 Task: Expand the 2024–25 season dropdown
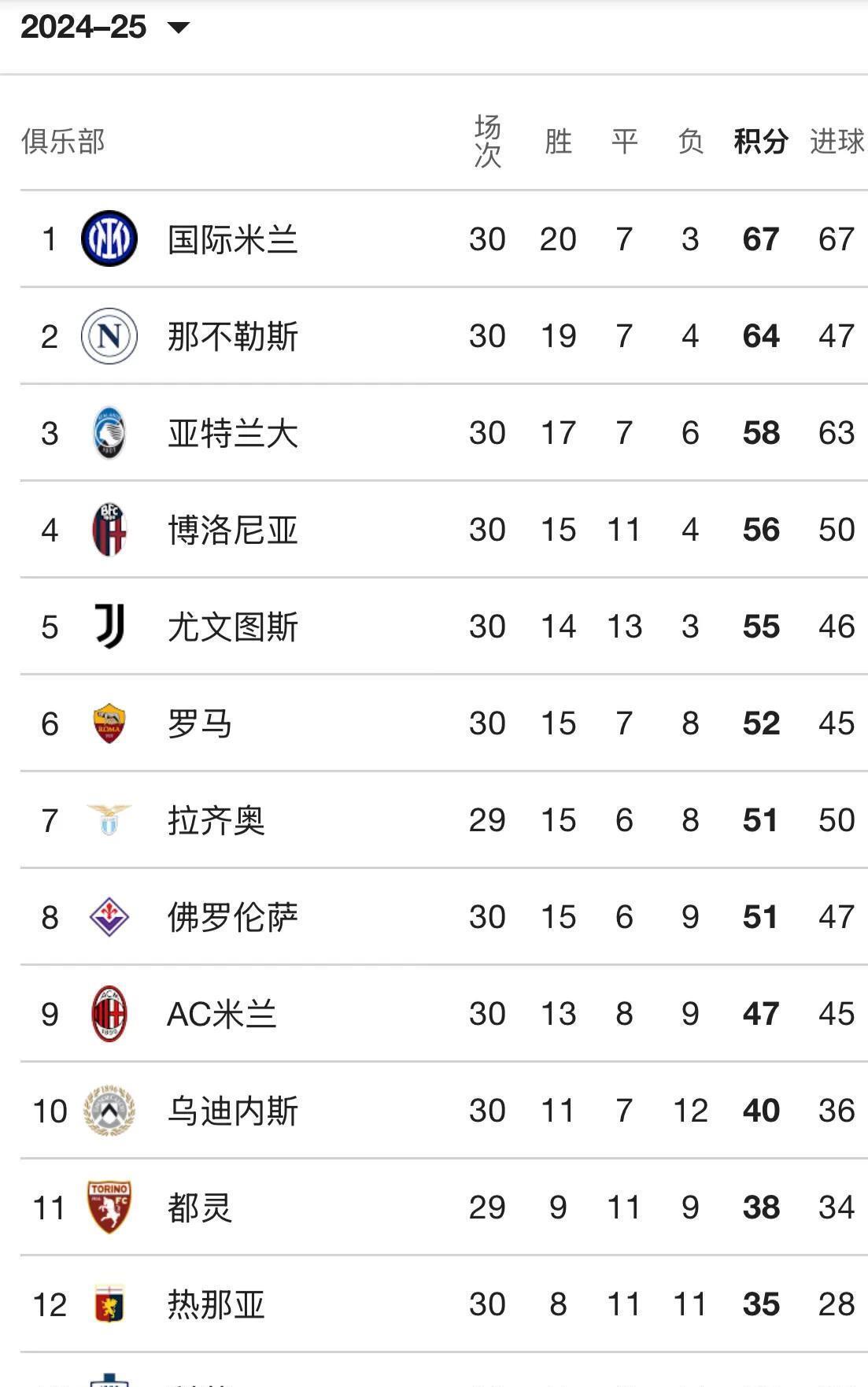pos(105,28)
